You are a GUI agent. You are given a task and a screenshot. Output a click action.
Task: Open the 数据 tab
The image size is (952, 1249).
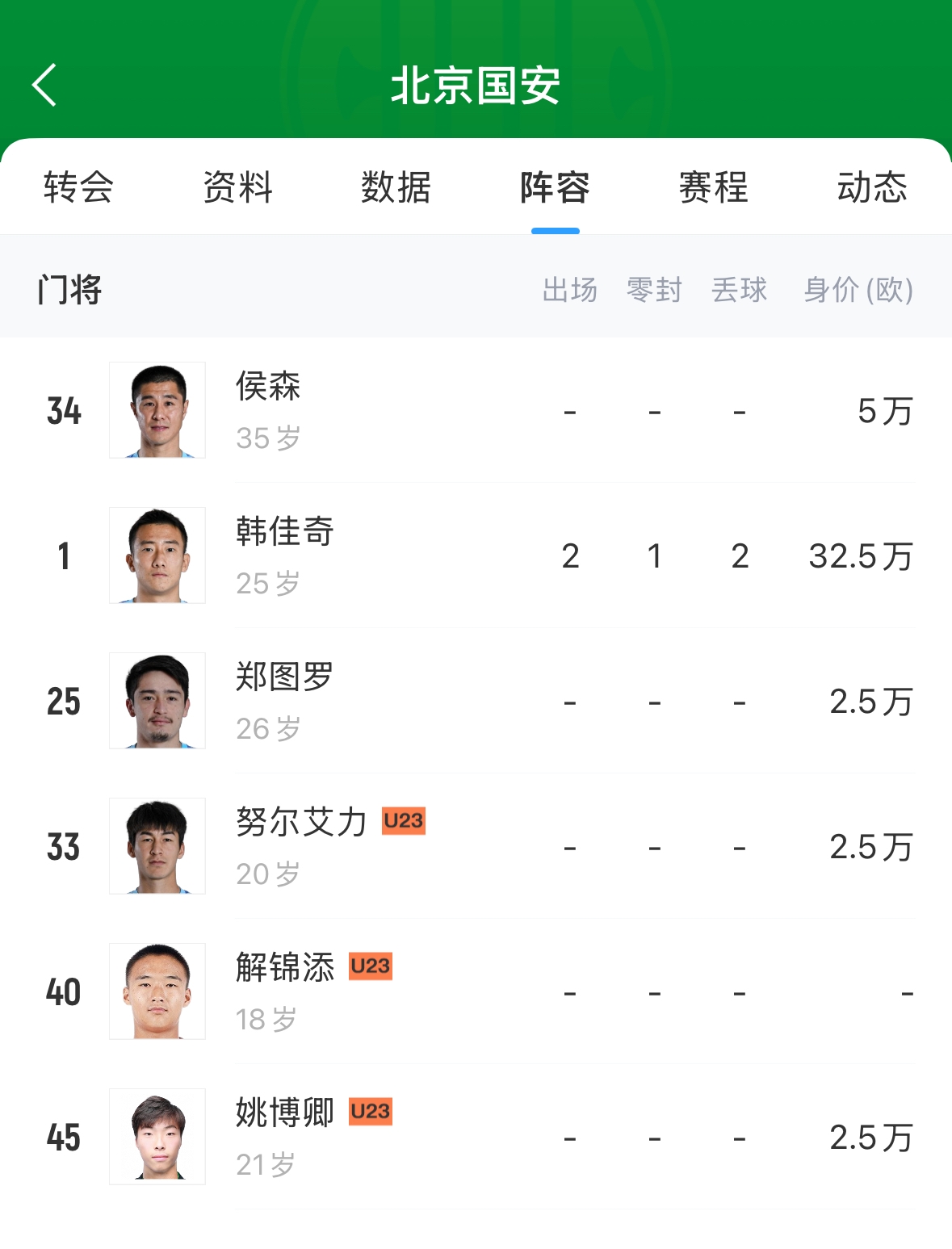point(396,188)
